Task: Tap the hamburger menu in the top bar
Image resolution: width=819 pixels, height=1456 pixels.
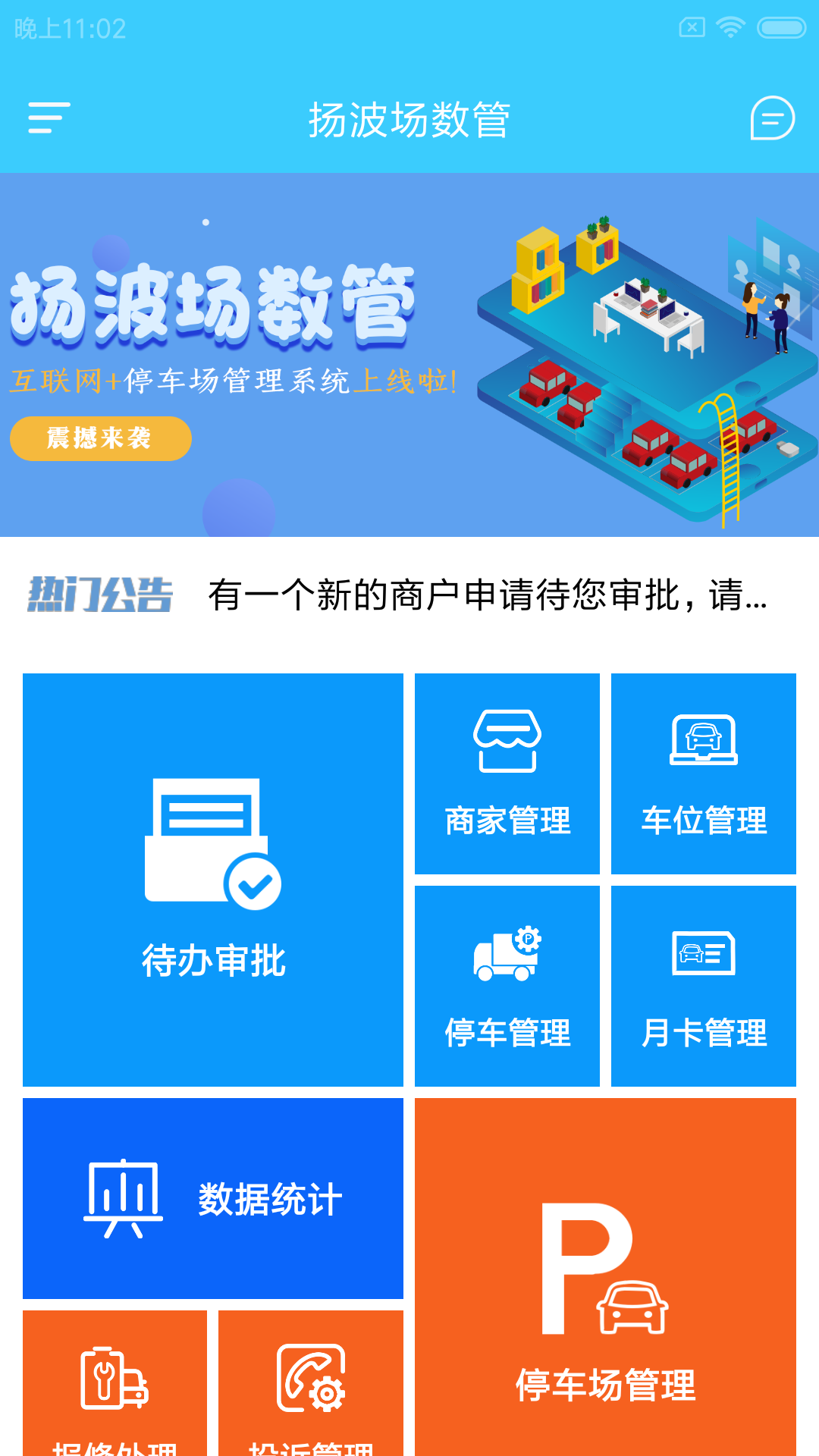Action: coord(47,119)
